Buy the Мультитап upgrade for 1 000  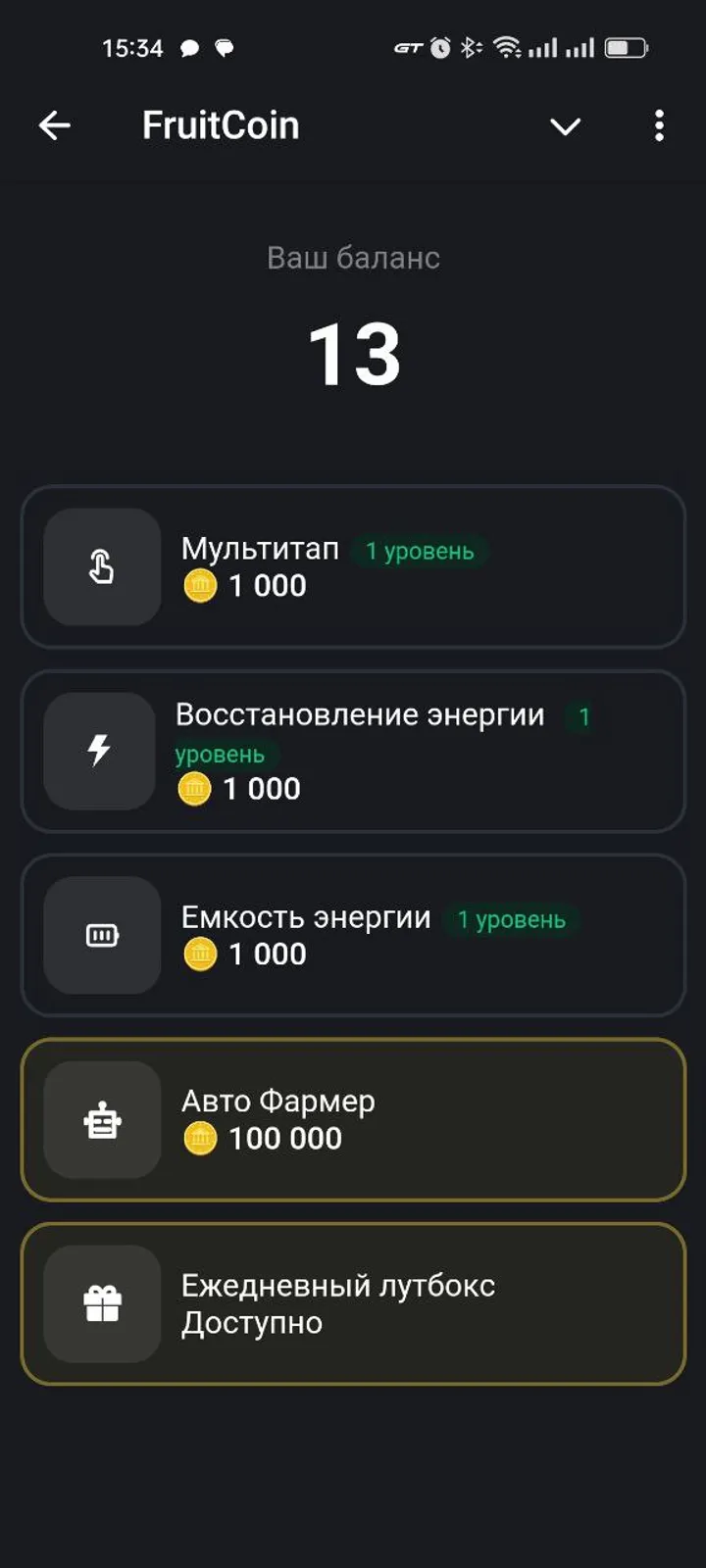pos(353,566)
